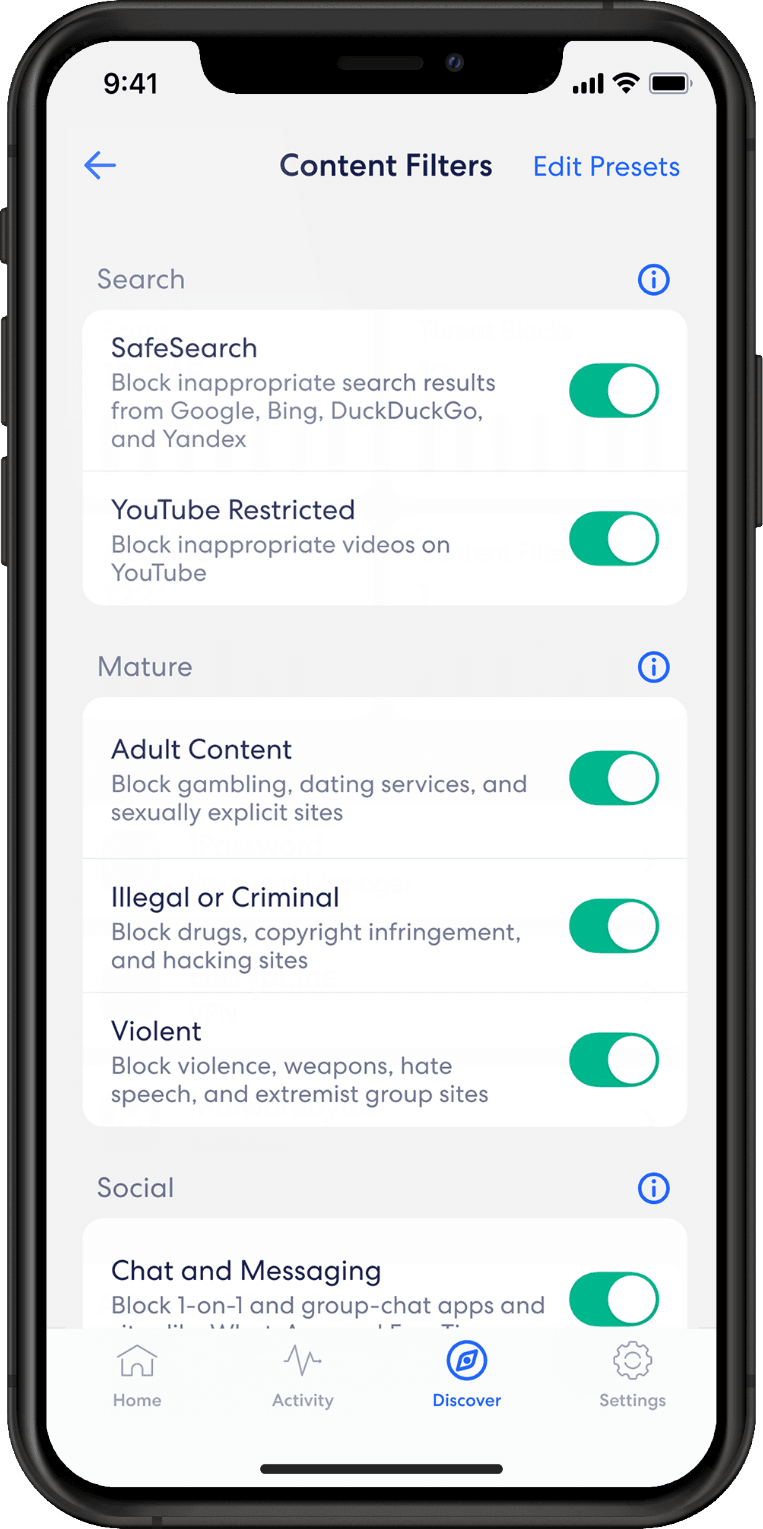Open Edit Presets

point(606,166)
